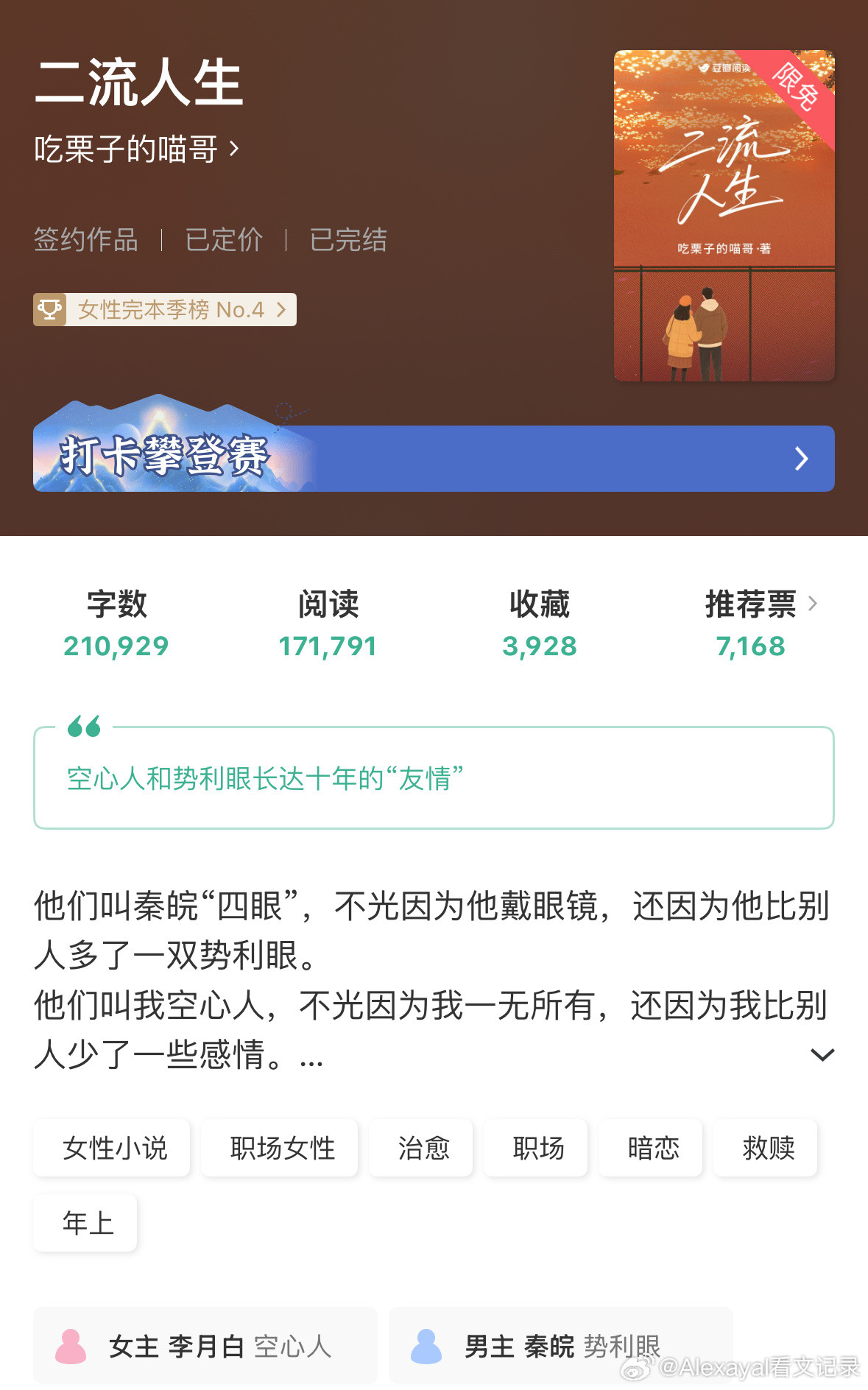The width and height of the screenshot is (868, 1390).
Task: Select the 女性小说 tag
Action: tap(111, 1148)
